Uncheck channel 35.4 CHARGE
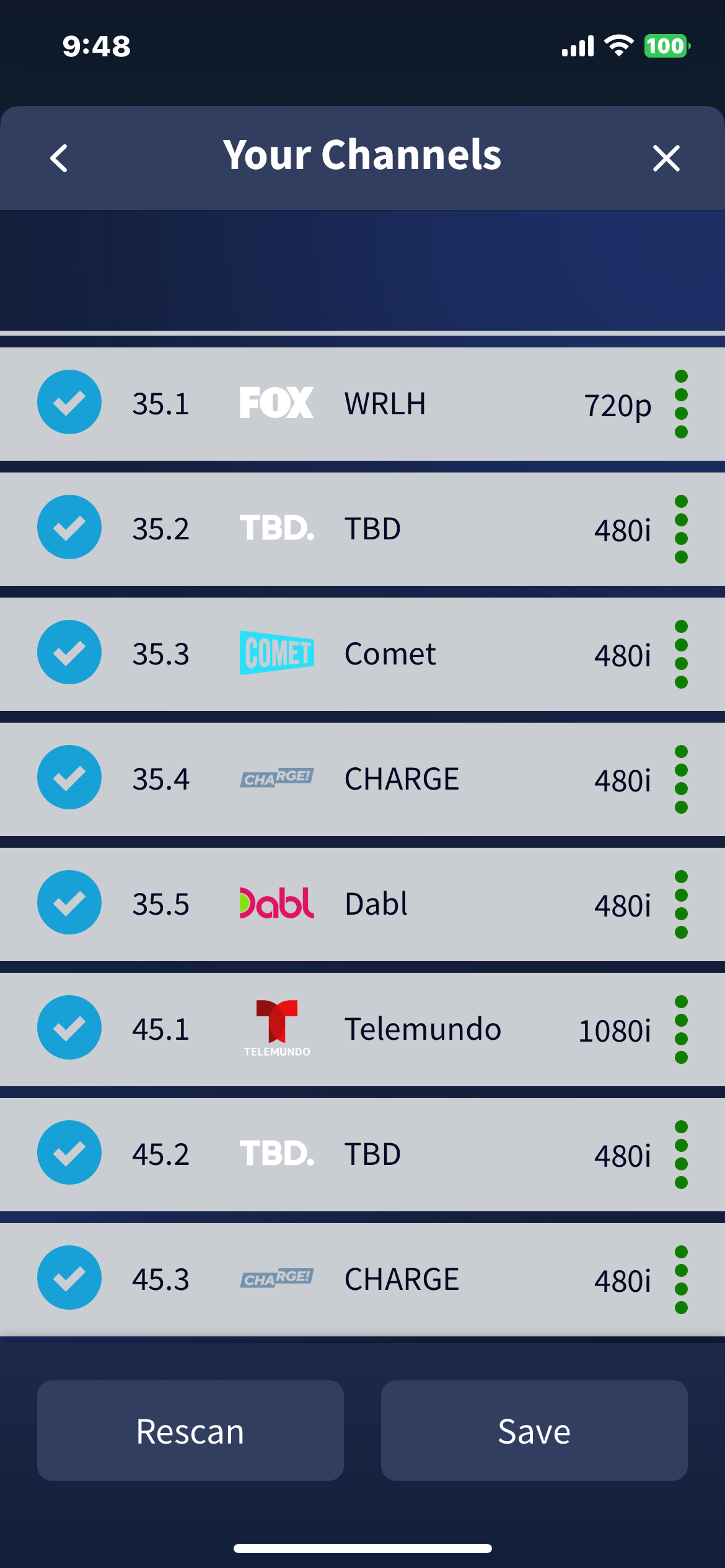This screenshot has width=725, height=1568. click(x=69, y=777)
